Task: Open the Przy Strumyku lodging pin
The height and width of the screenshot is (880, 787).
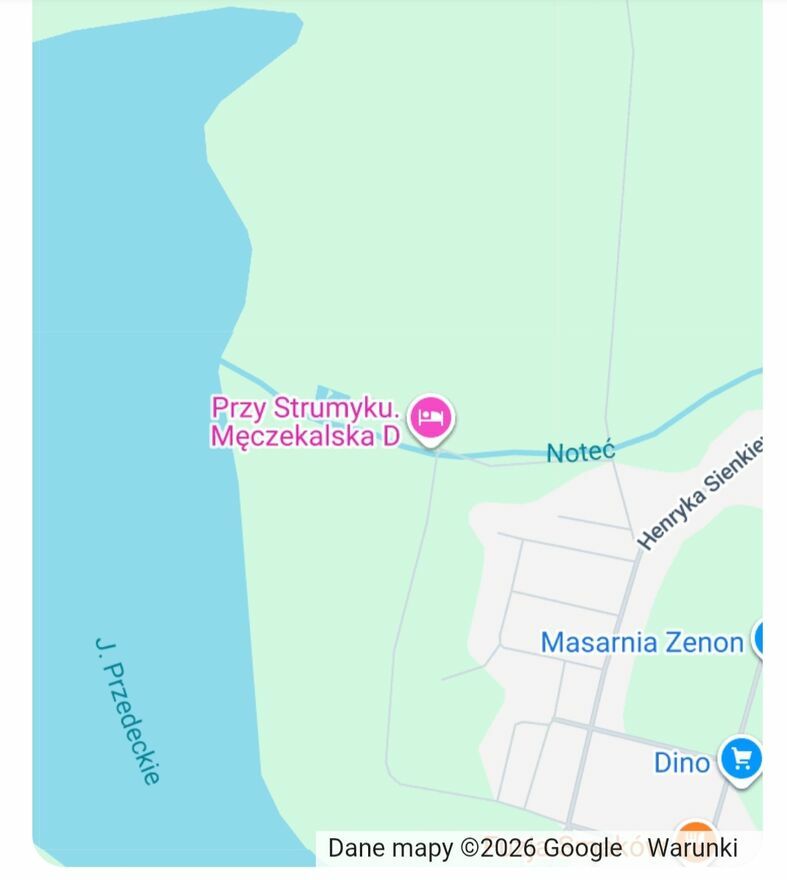Action: point(431,416)
